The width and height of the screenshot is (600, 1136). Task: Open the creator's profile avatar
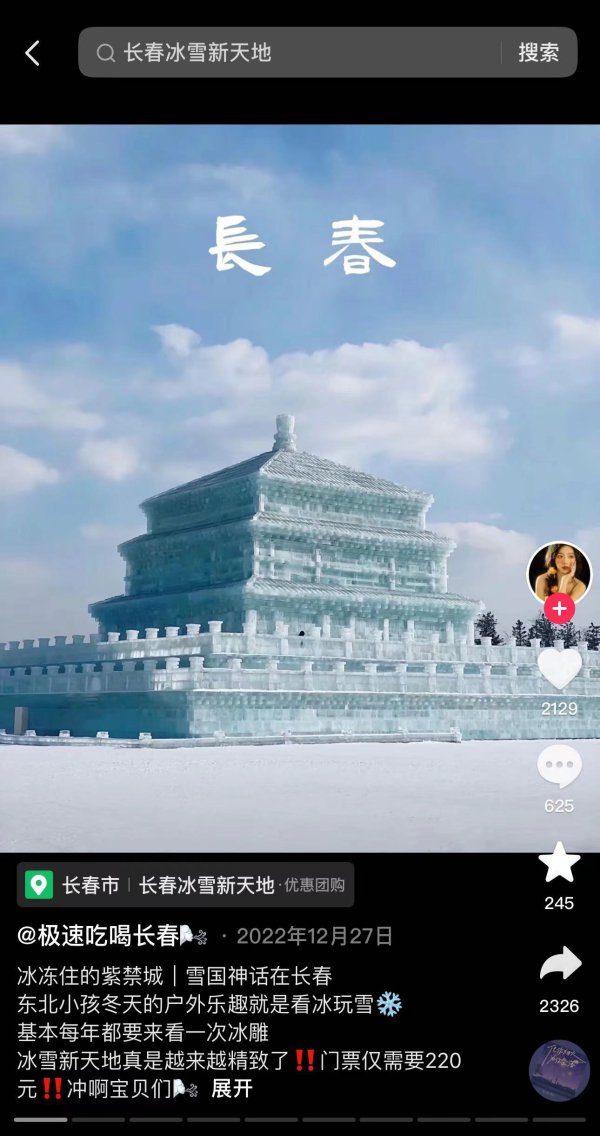[559, 574]
